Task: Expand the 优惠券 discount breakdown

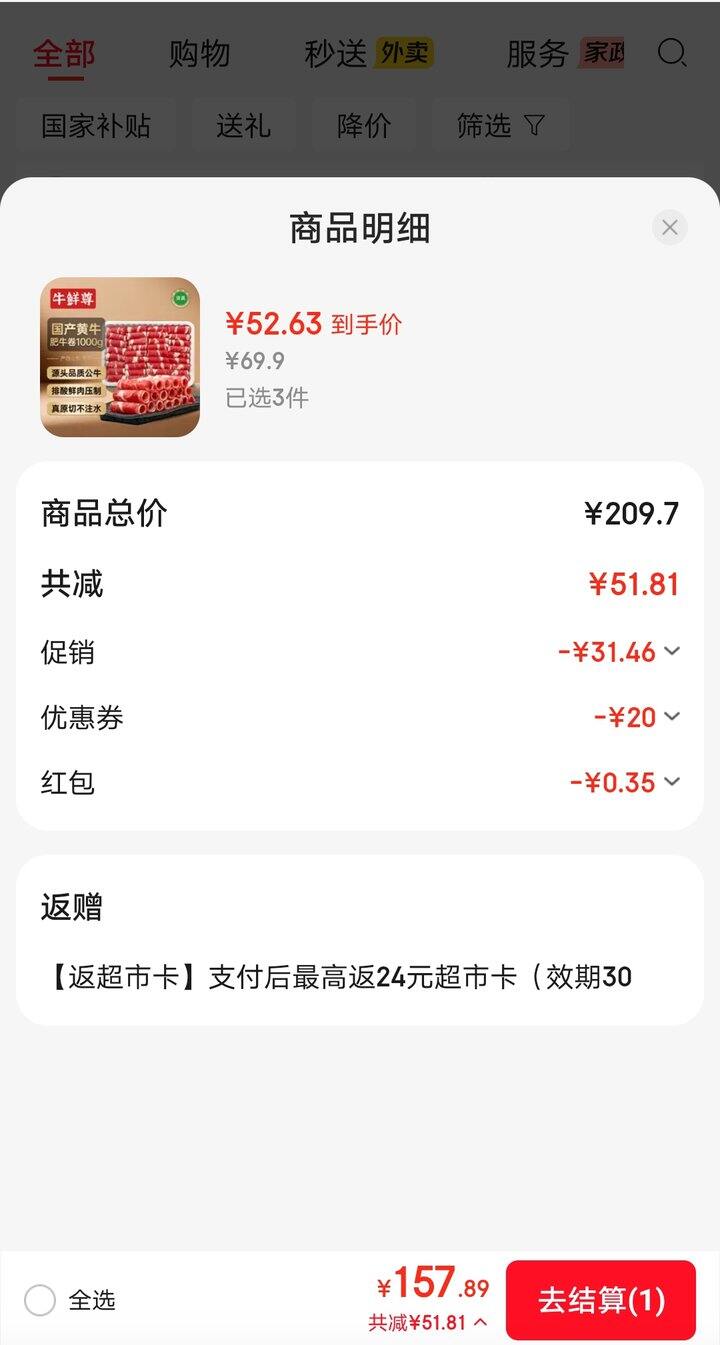Action: point(672,717)
